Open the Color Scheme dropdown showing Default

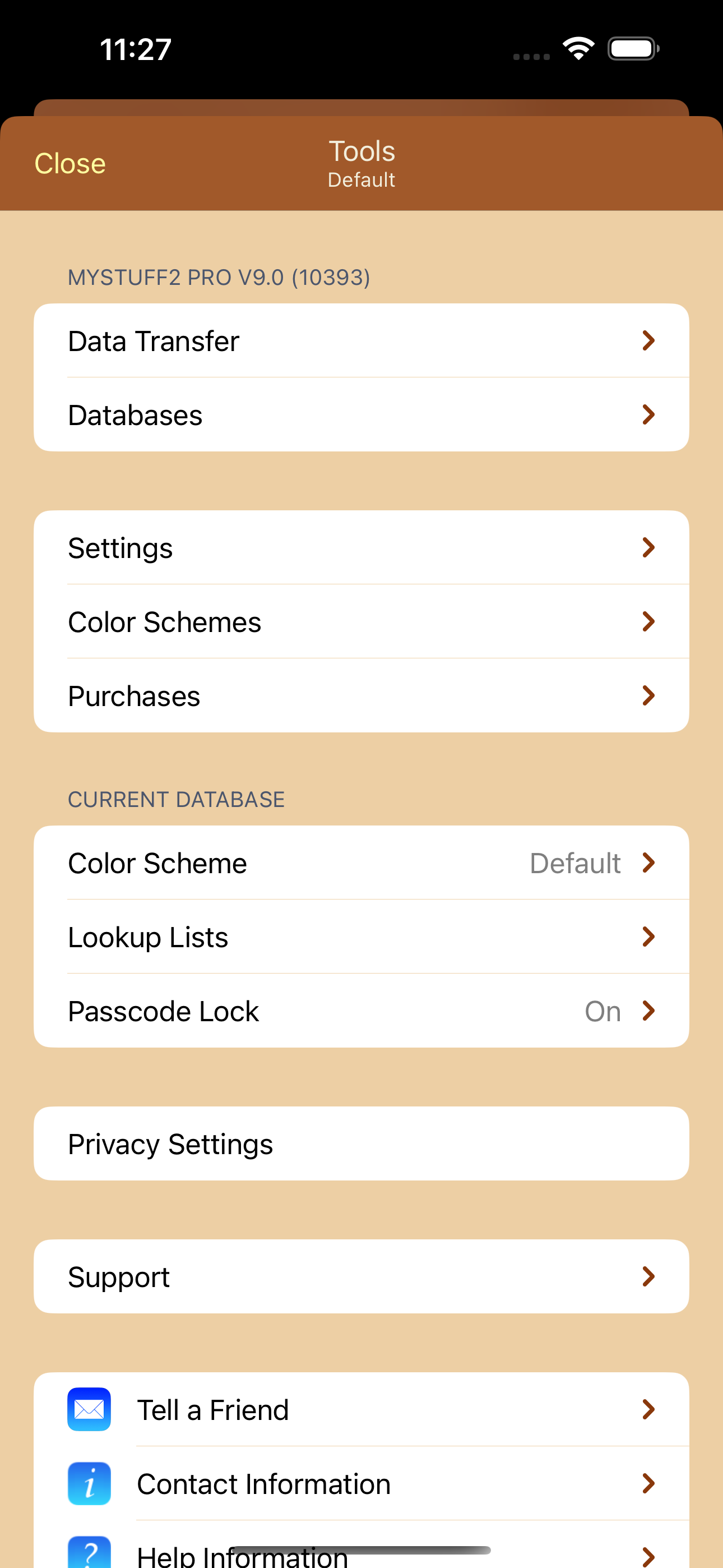click(x=574, y=863)
